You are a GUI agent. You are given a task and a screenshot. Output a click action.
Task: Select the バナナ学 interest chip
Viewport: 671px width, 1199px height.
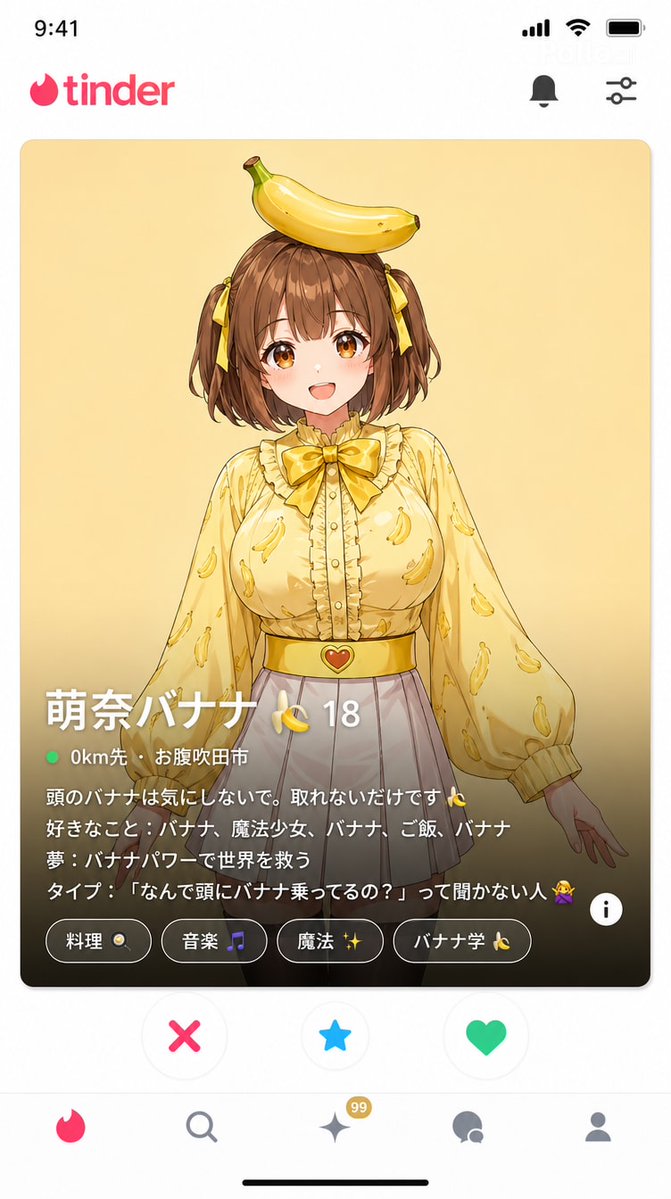(461, 941)
